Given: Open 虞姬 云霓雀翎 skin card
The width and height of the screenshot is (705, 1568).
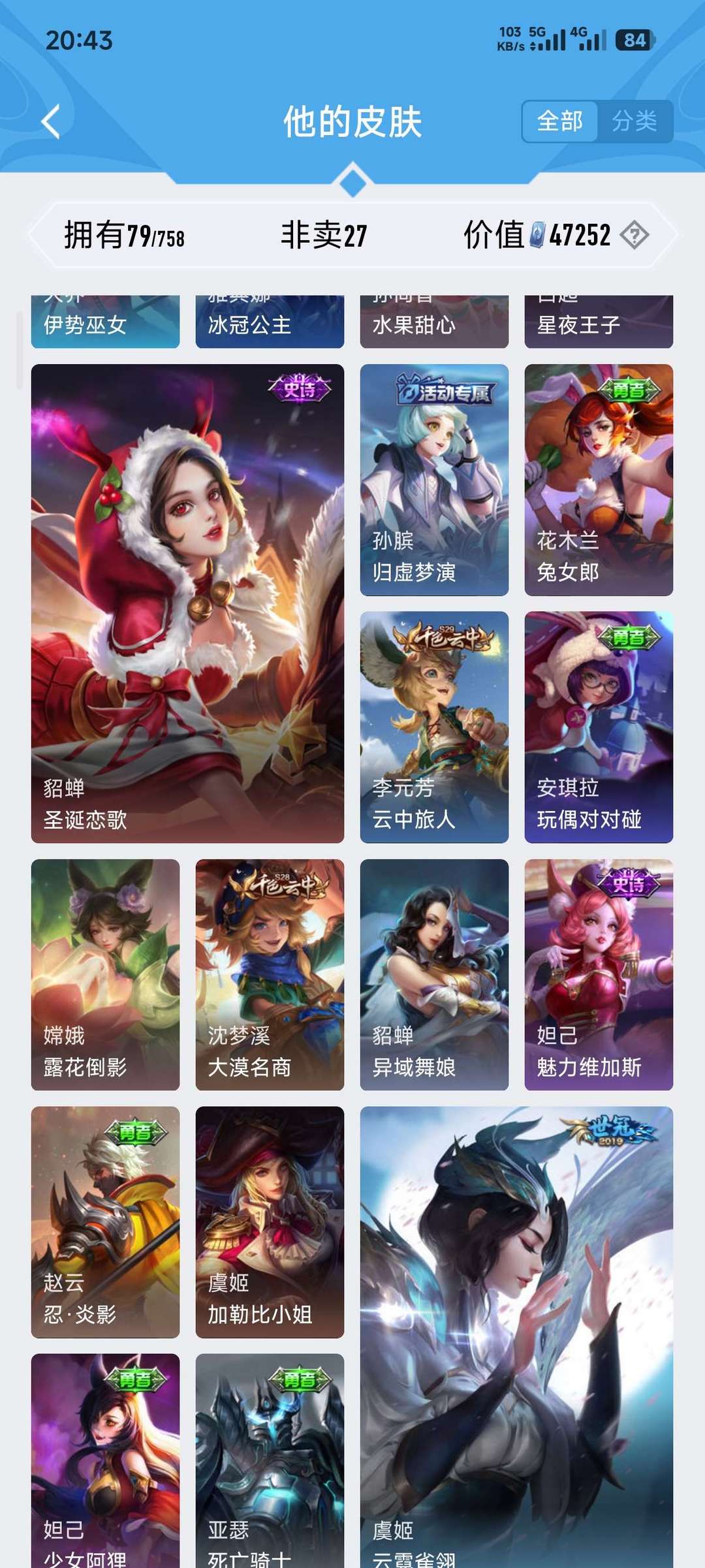Looking at the screenshot, I should [516, 1337].
